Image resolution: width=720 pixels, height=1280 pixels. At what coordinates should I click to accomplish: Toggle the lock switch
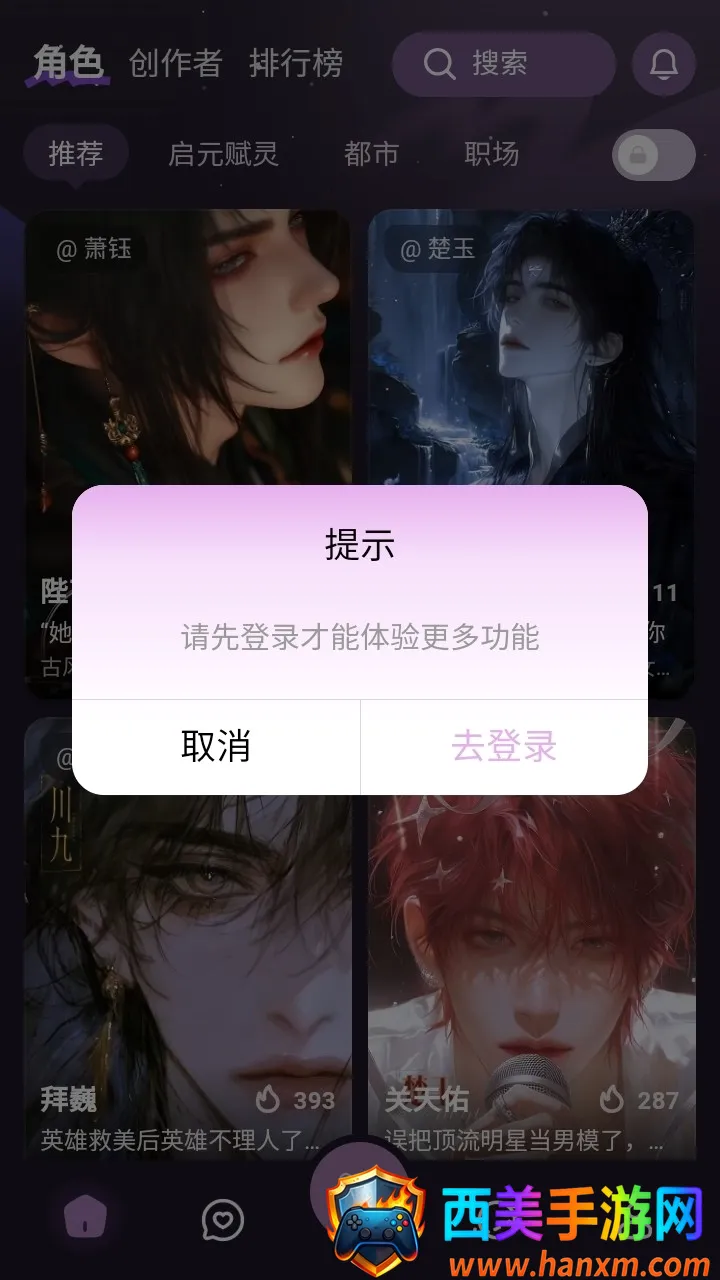coord(654,155)
